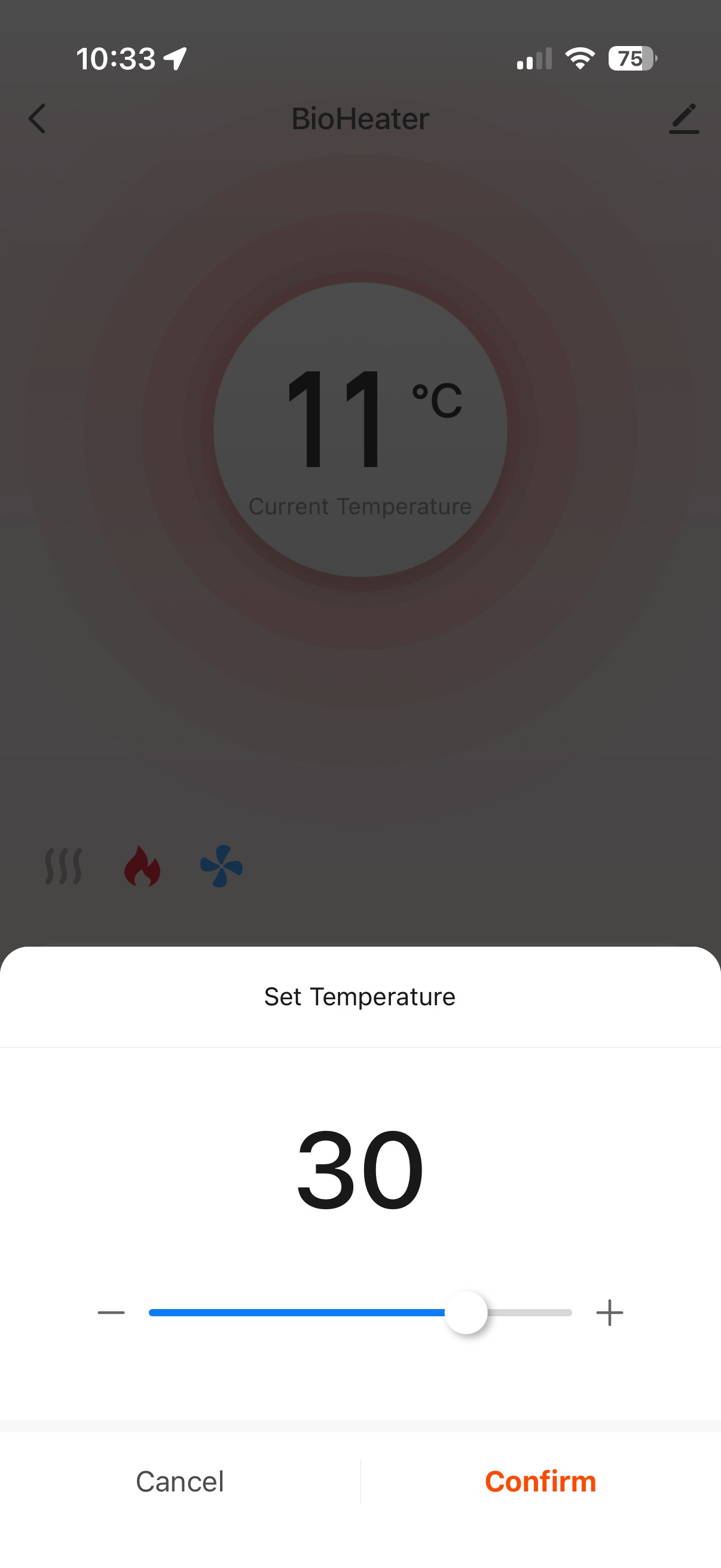
Task: Confirm the set temperature
Action: [540, 1481]
